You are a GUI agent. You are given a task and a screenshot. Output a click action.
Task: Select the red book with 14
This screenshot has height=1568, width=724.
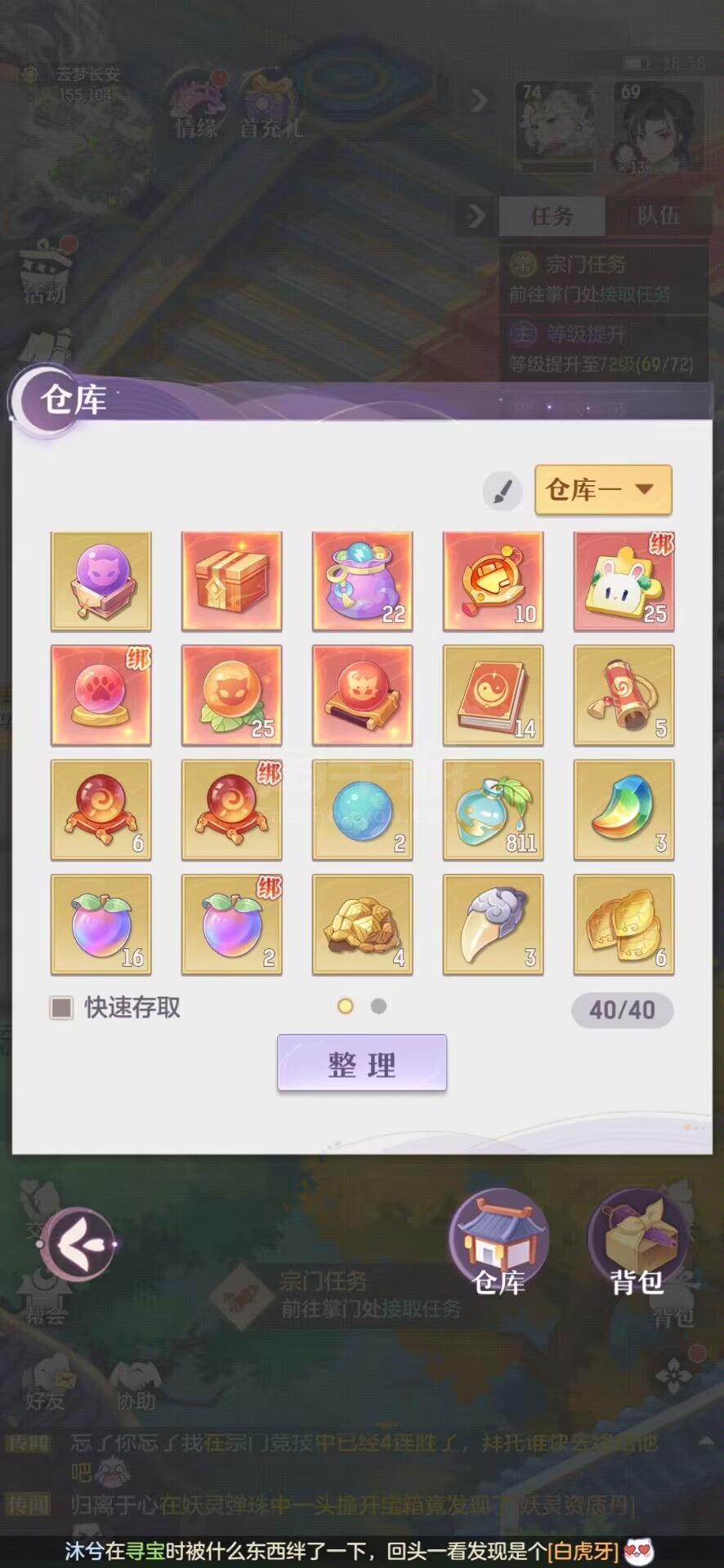tap(494, 695)
